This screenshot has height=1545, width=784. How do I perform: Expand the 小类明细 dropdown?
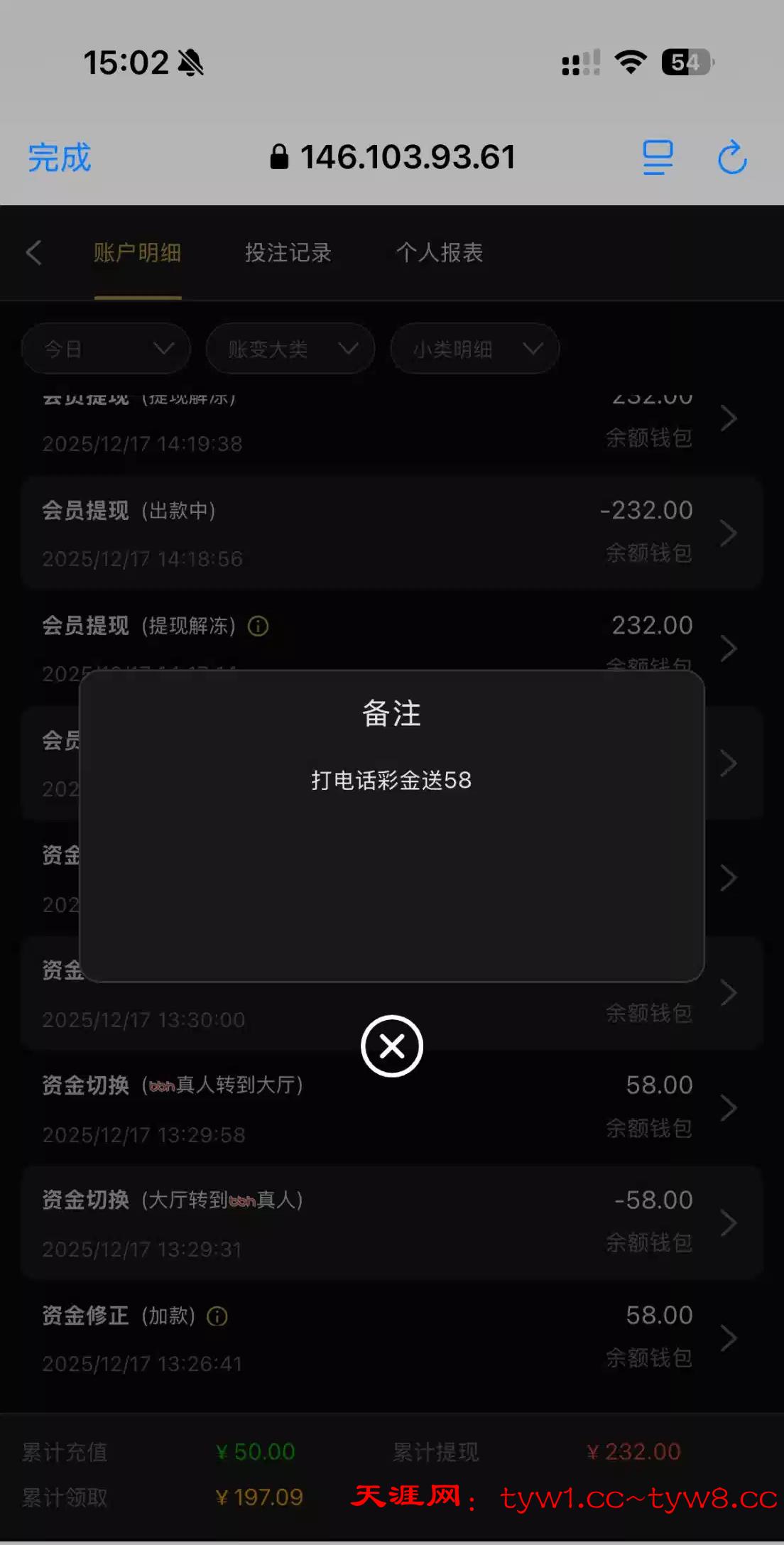point(475,349)
